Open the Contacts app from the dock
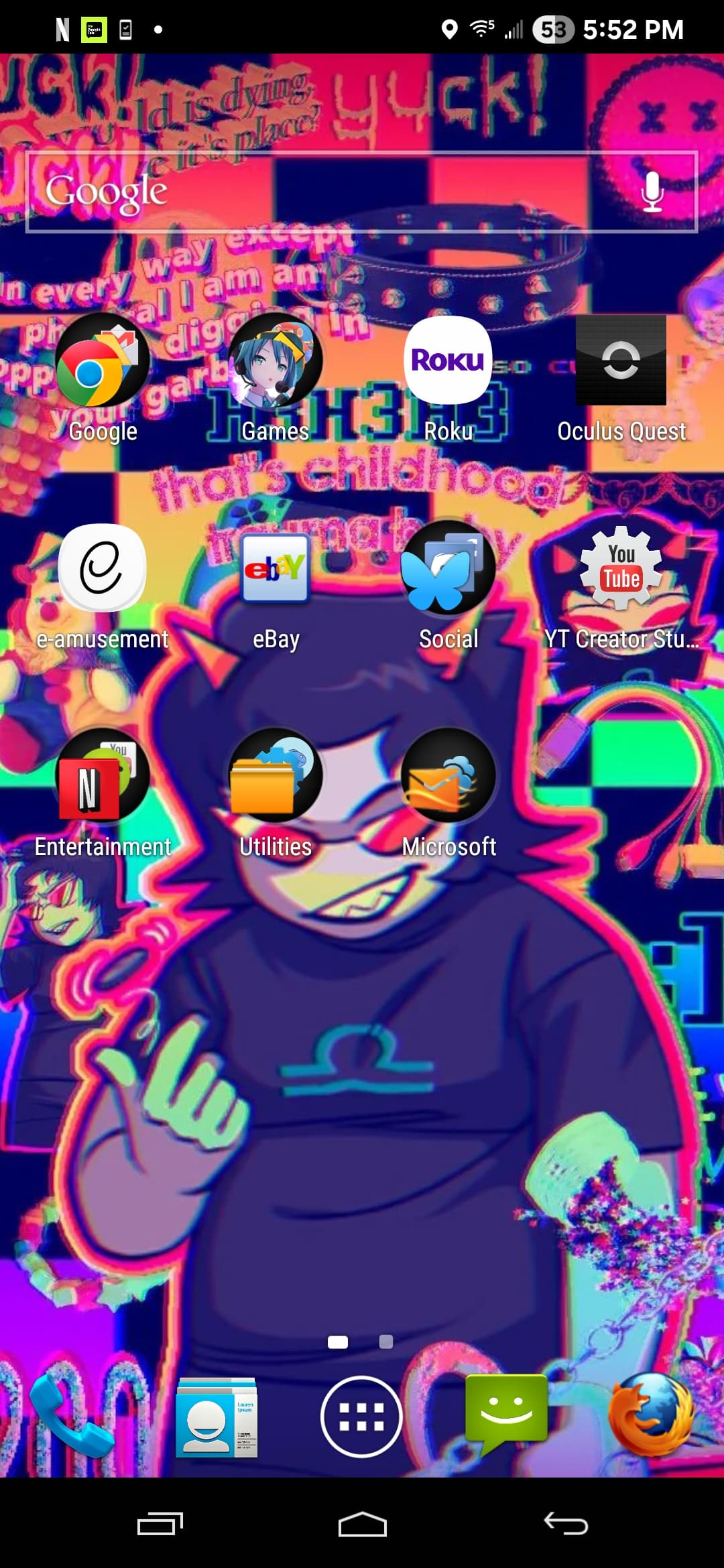 [x=217, y=1417]
